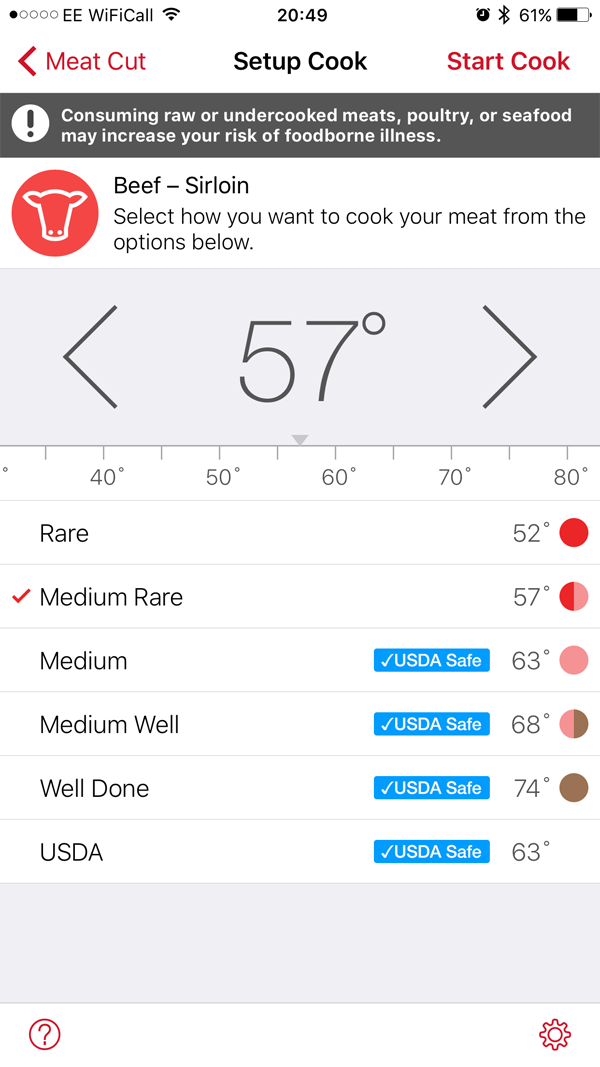Choose the Well Done option
The image size is (600, 1067).
300,788
